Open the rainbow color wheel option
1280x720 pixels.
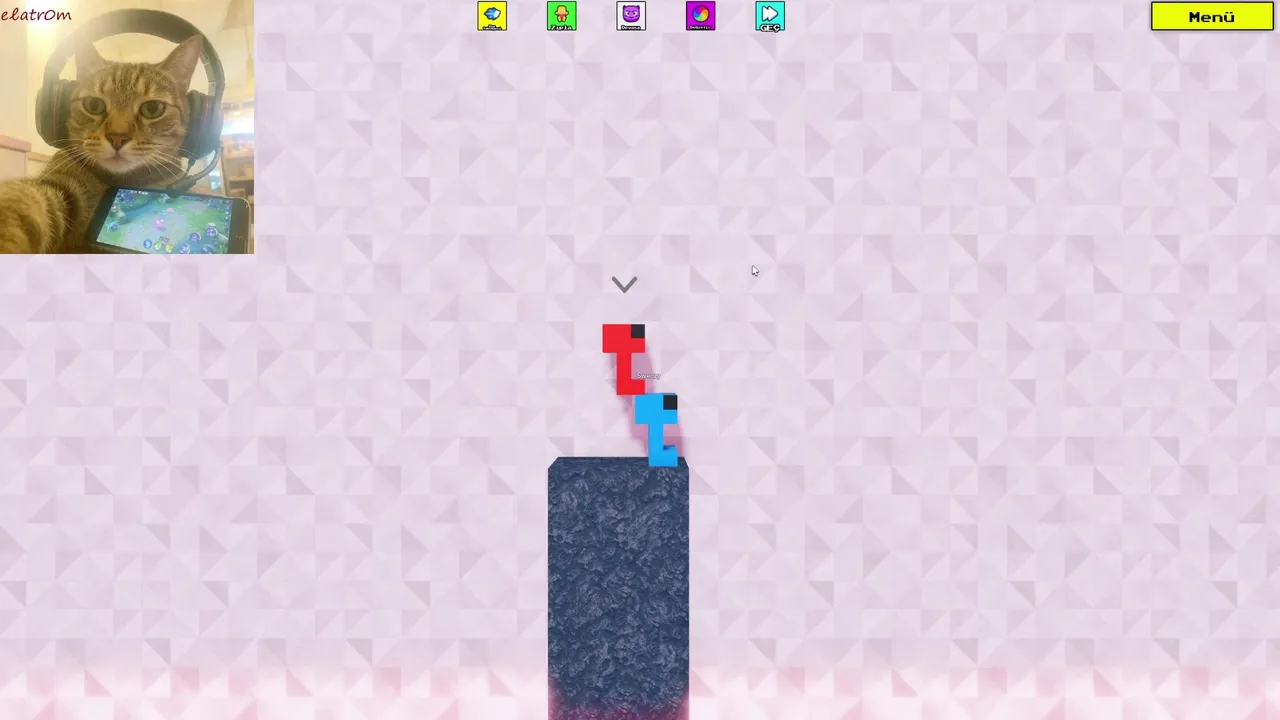coord(700,16)
